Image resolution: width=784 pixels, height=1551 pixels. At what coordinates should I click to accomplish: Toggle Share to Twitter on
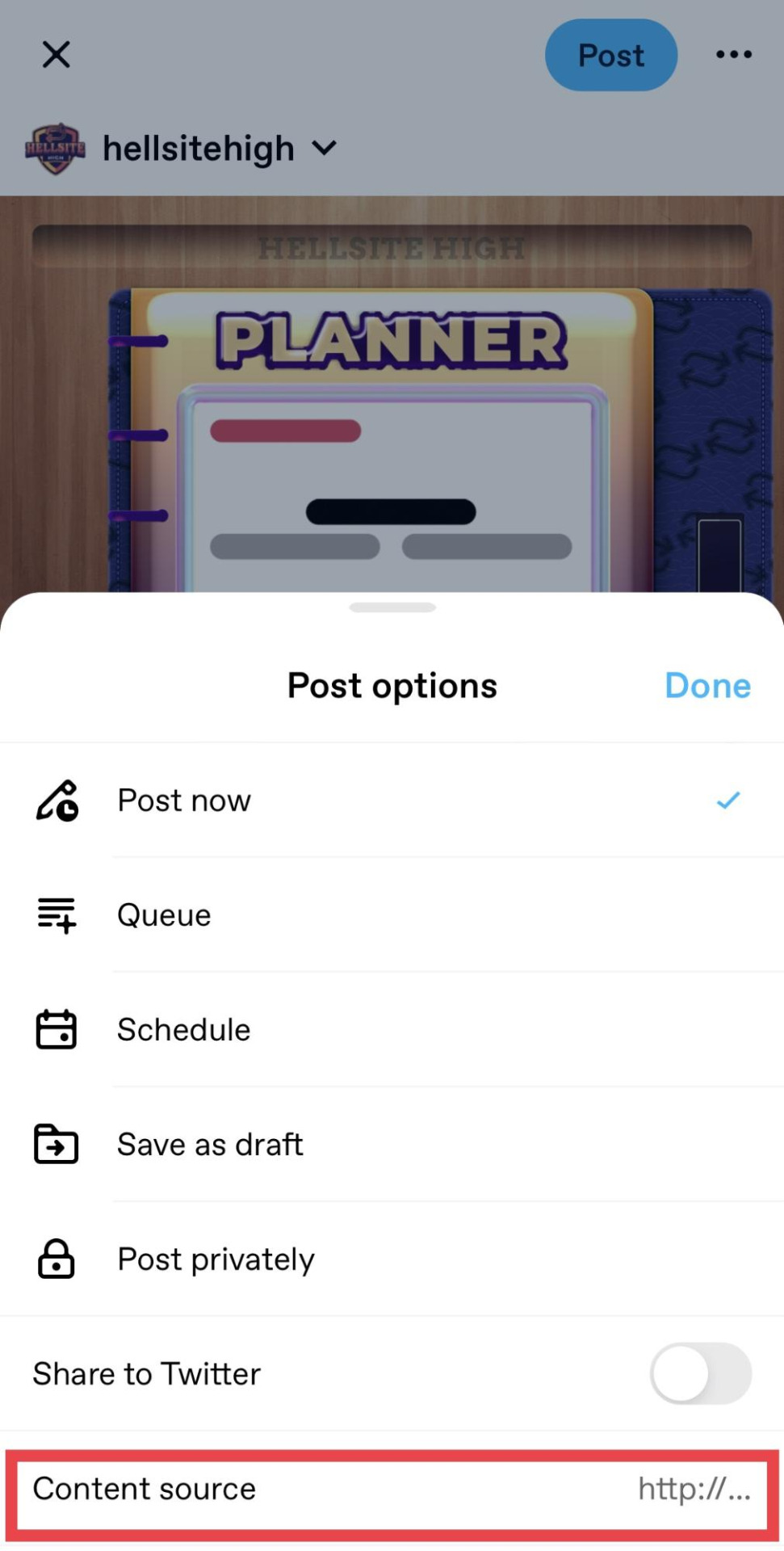700,1373
